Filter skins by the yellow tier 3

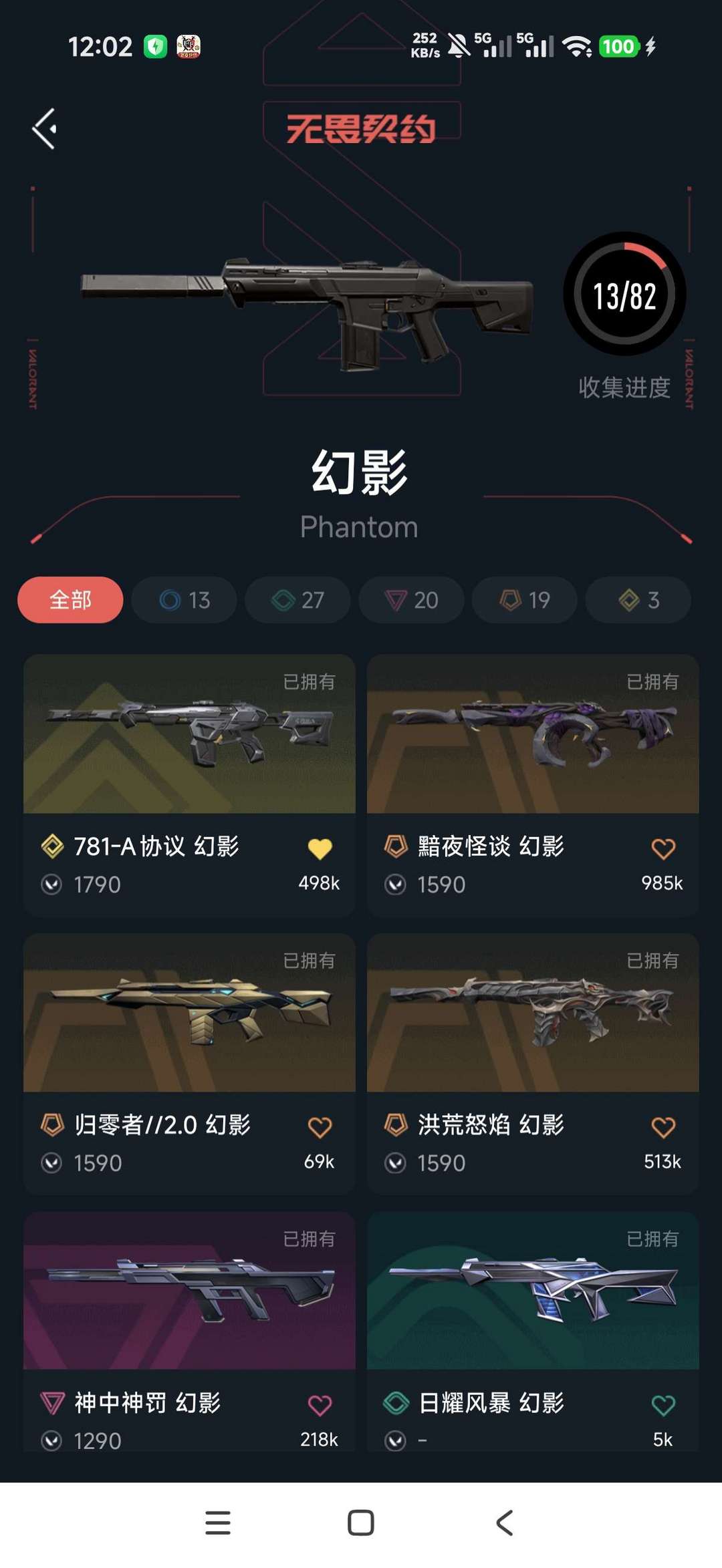(x=638, y=600)
